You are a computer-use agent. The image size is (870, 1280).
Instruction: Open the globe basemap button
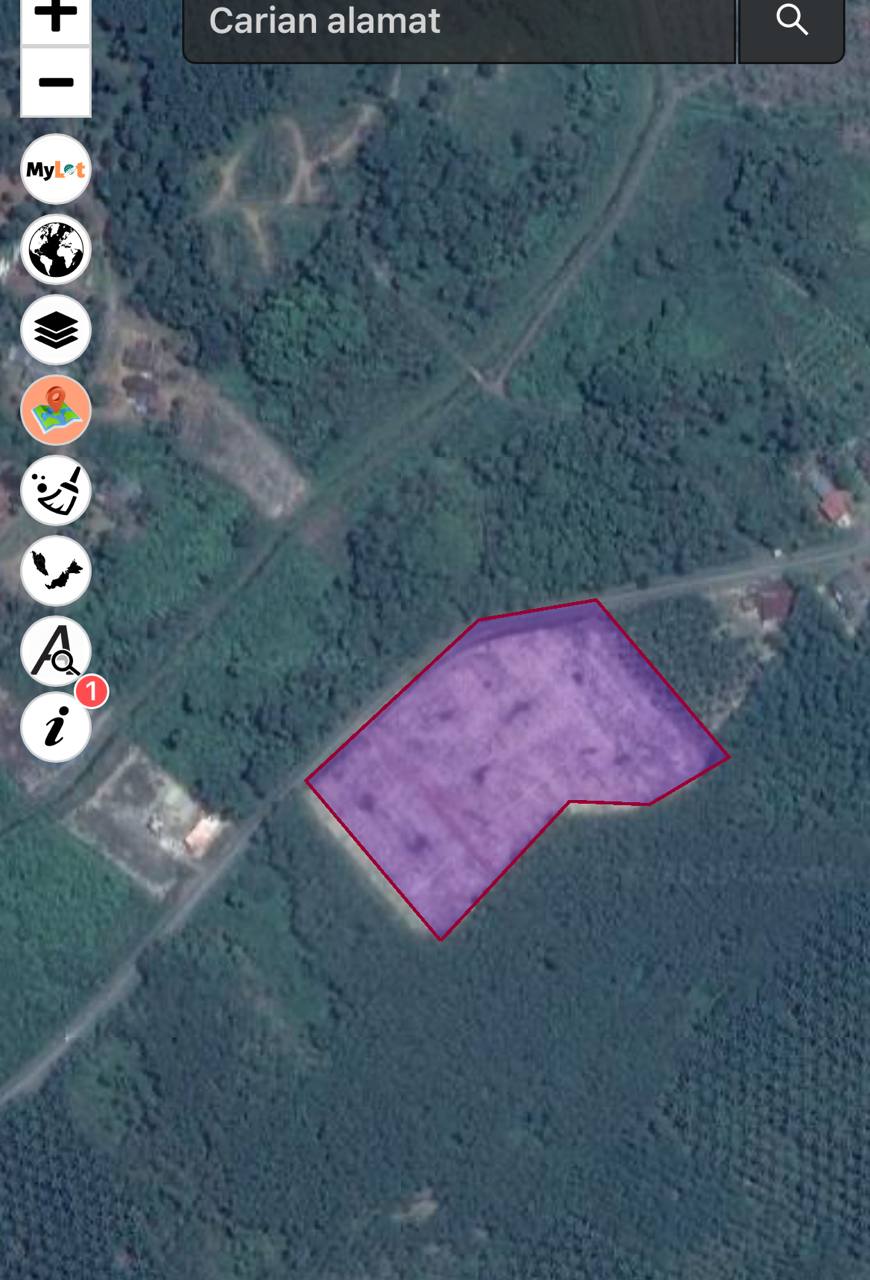pos(56,250)
